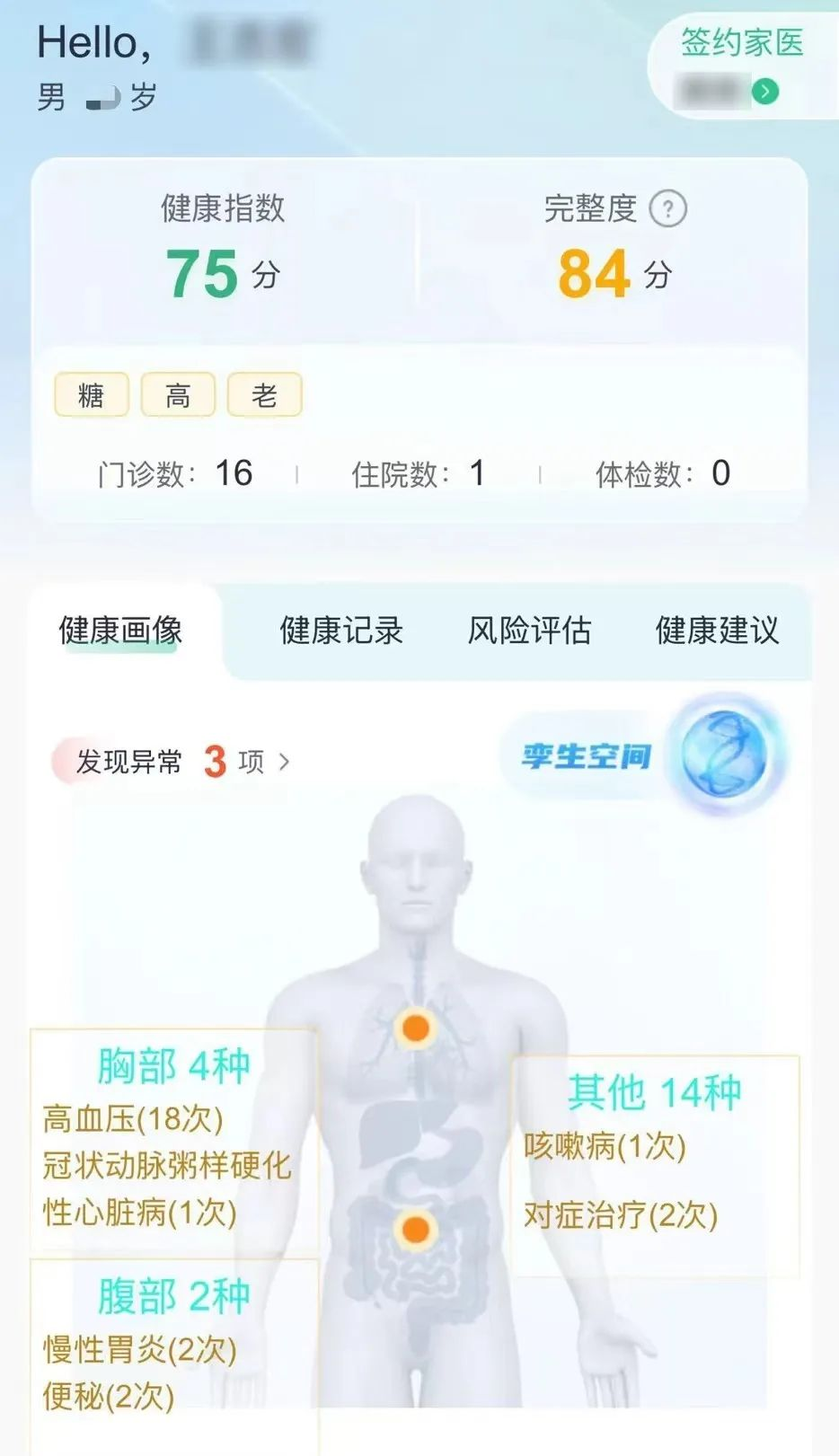839x1456 pixels.
Task: Open the 签约家医 contracted doctor button
Action: click(x=742, y=65)
